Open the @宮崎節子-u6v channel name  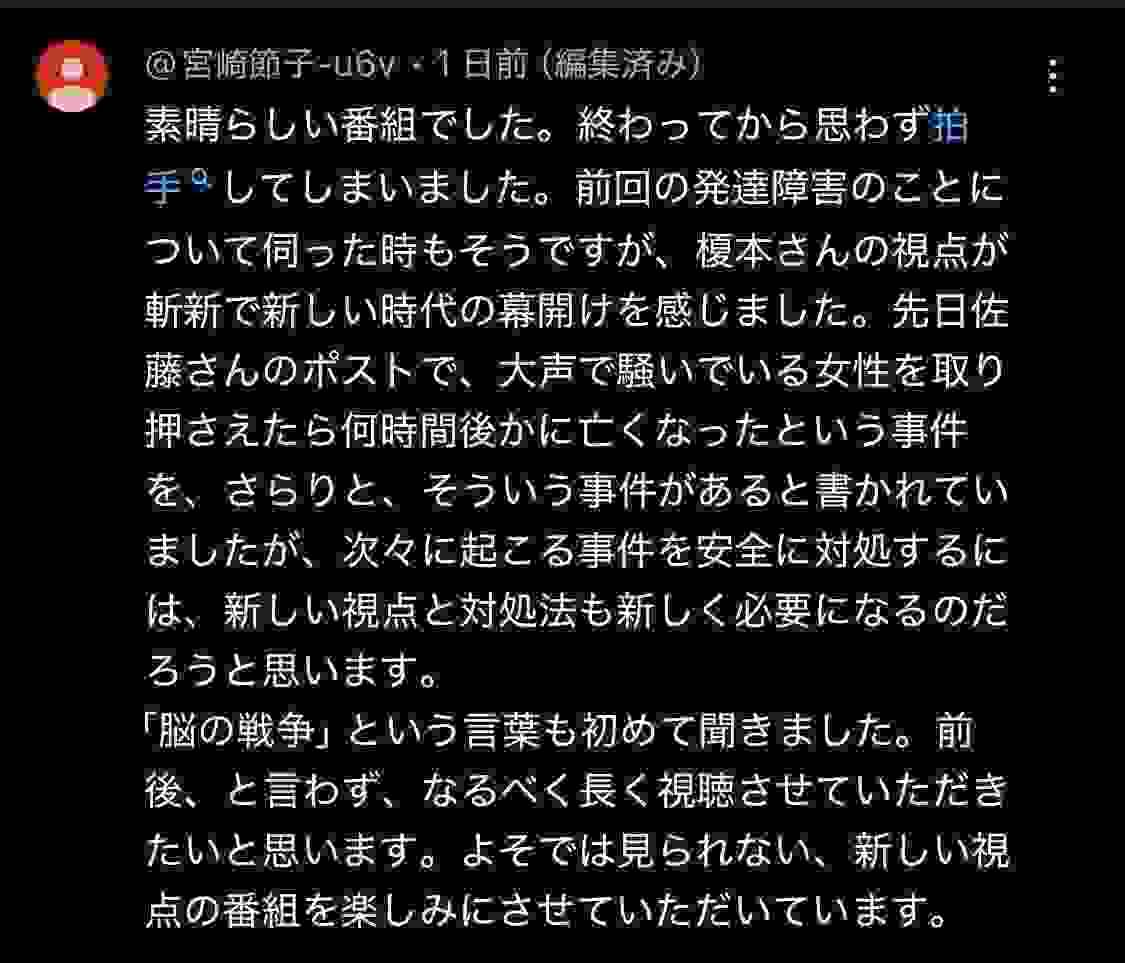tap(273, 66)
